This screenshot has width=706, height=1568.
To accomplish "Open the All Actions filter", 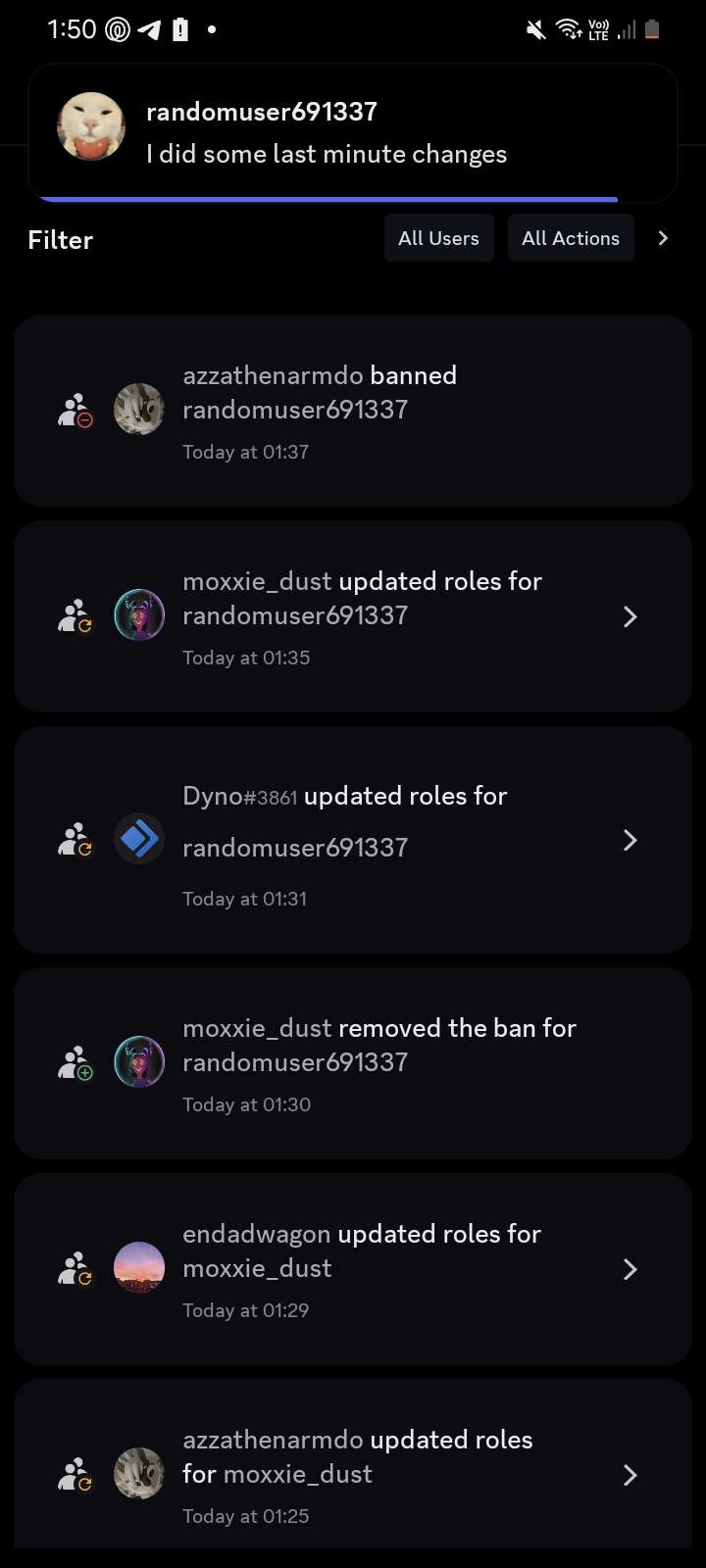I will [571, 238].
